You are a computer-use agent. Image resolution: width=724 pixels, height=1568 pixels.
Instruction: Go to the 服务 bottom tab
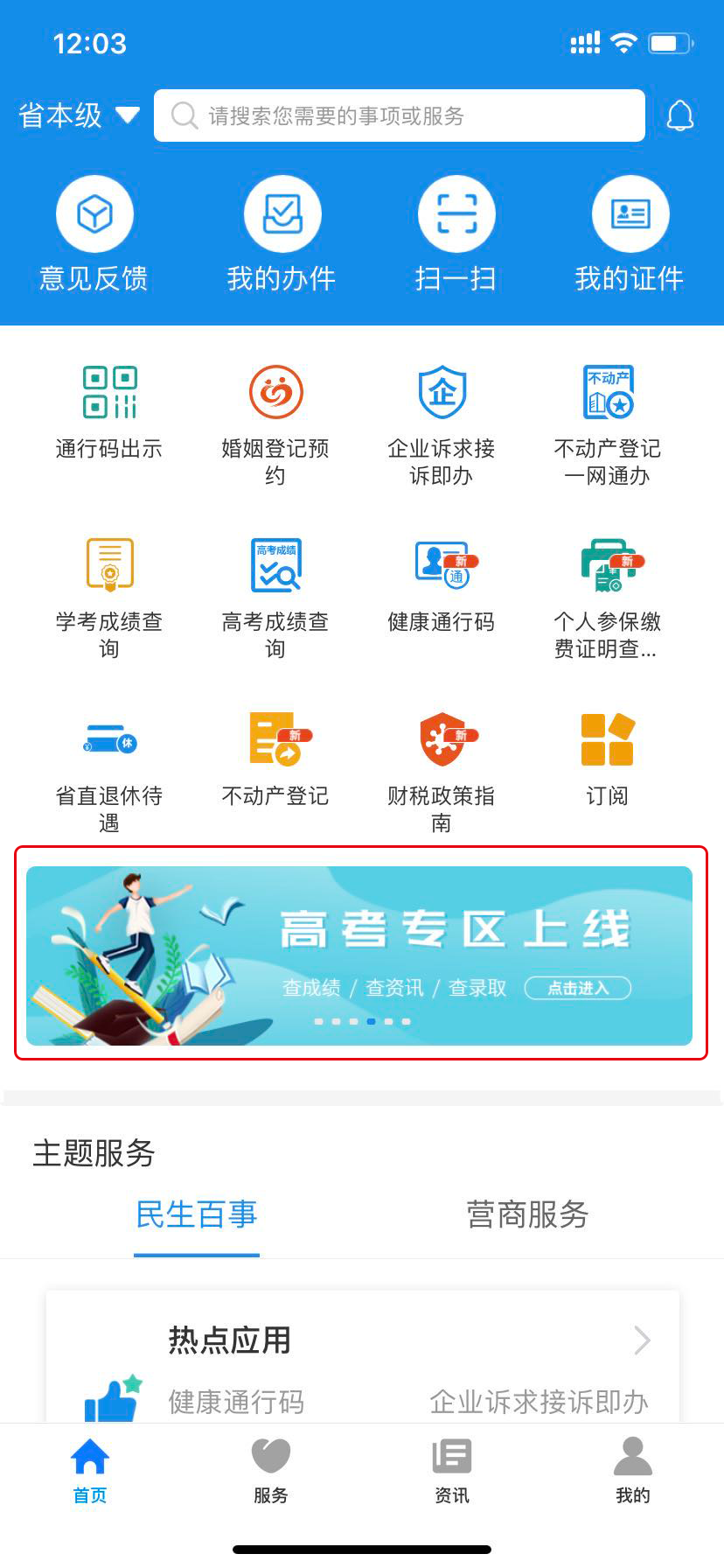271,1470
